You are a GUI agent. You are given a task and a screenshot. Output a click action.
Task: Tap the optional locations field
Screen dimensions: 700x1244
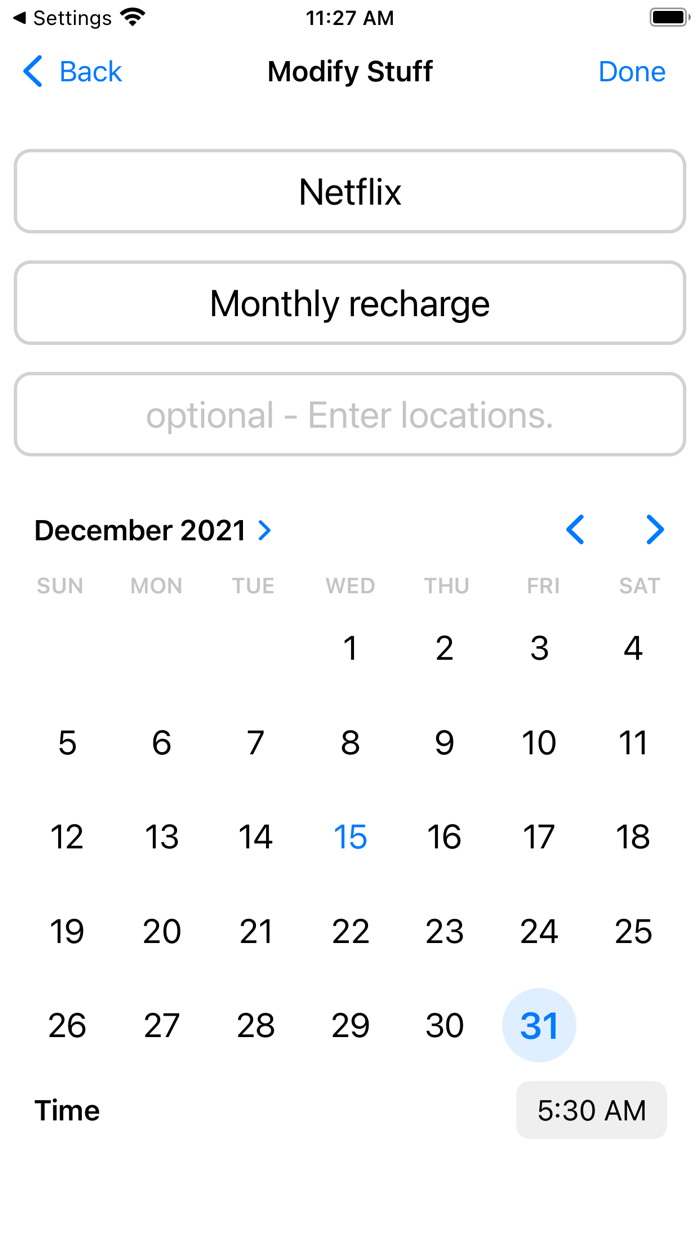(x=350, y=415)
